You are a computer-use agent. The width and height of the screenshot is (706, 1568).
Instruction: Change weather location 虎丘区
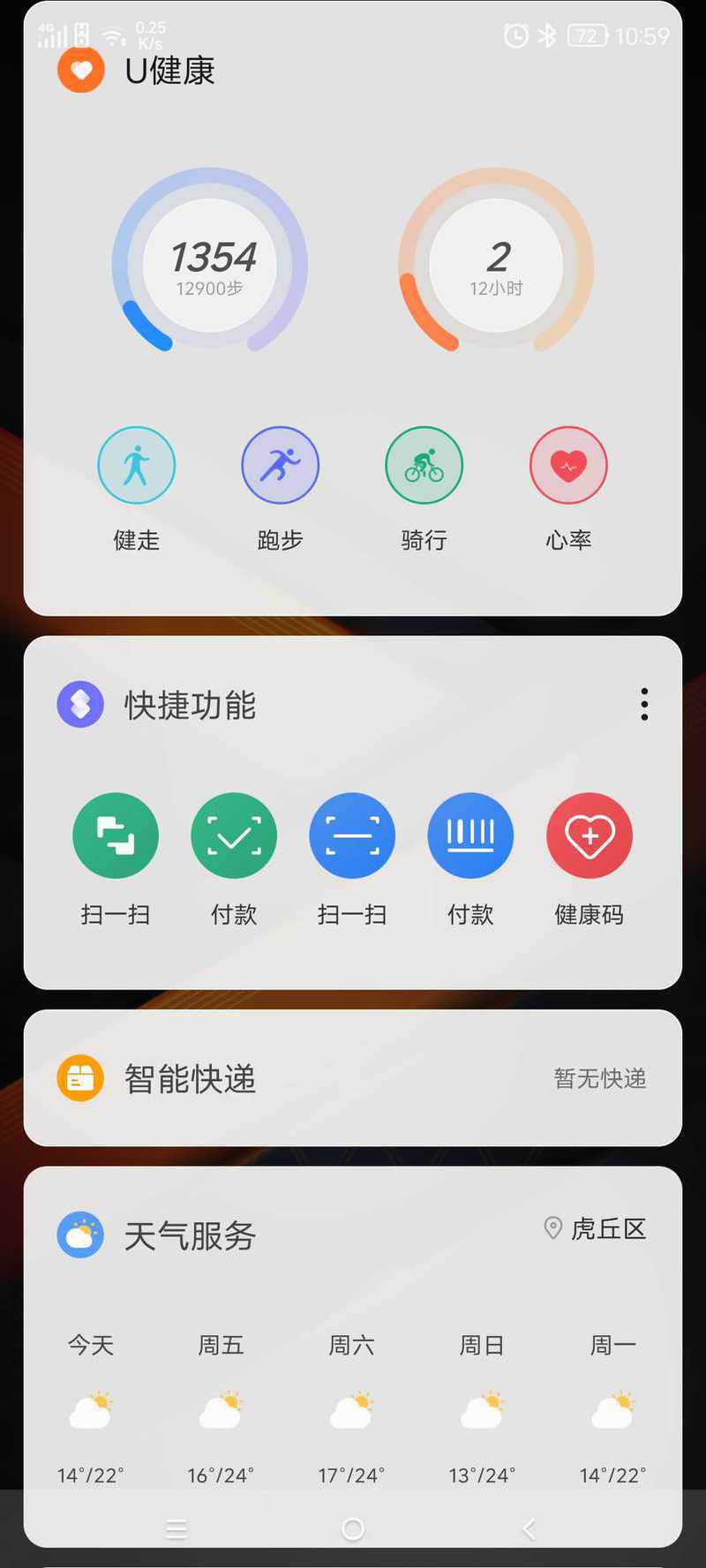[597, 1228]
